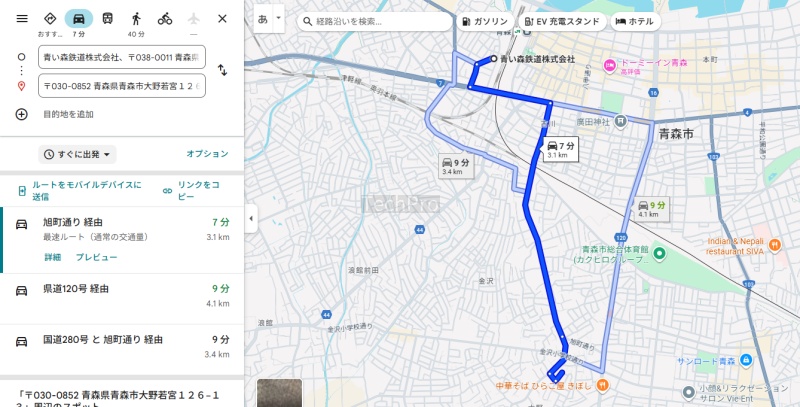
Task: Switch to cycling directions
Action: pyautogui.click(x=164, y=19)
